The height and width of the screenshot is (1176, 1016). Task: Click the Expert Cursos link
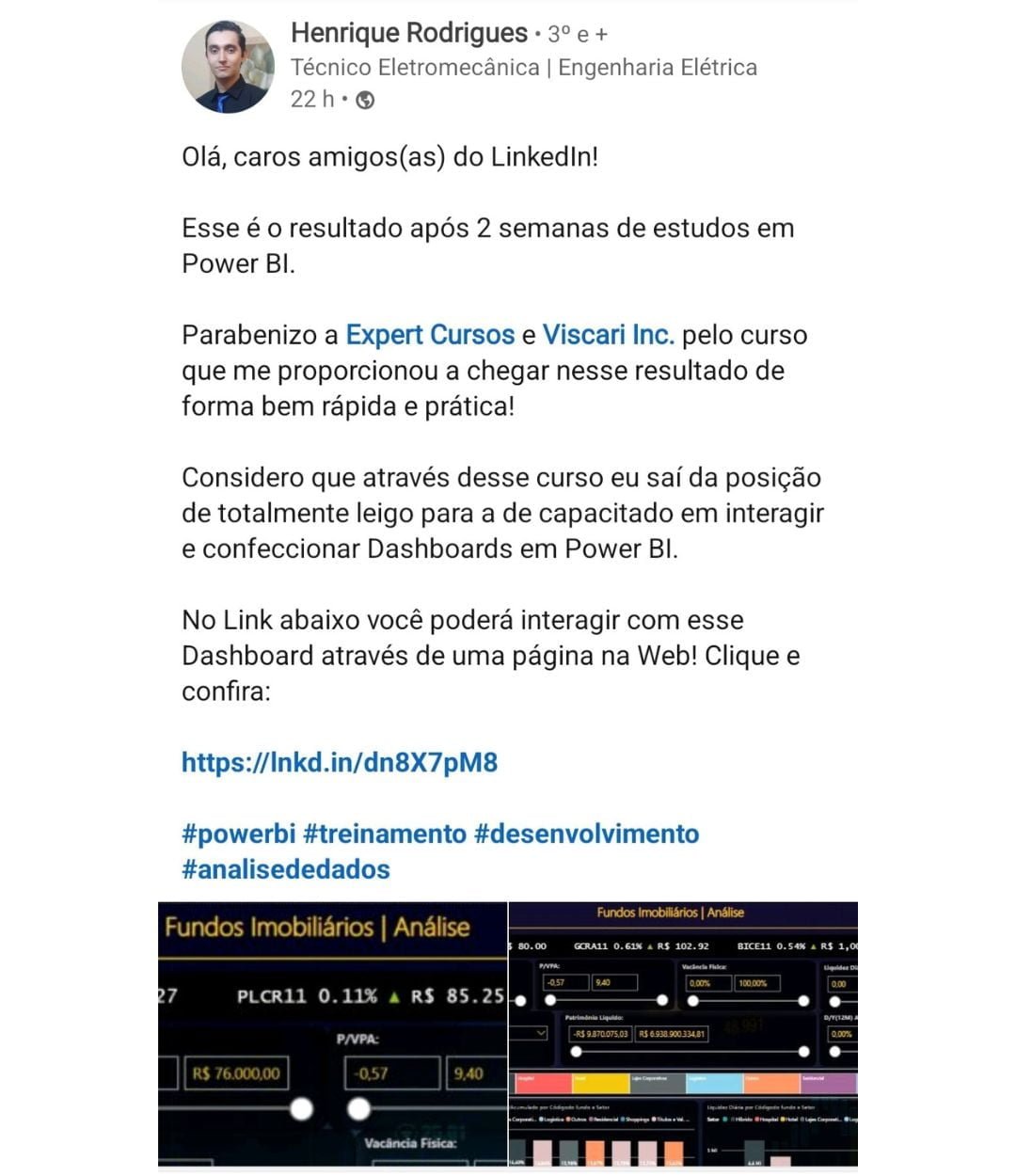(430, 334)
